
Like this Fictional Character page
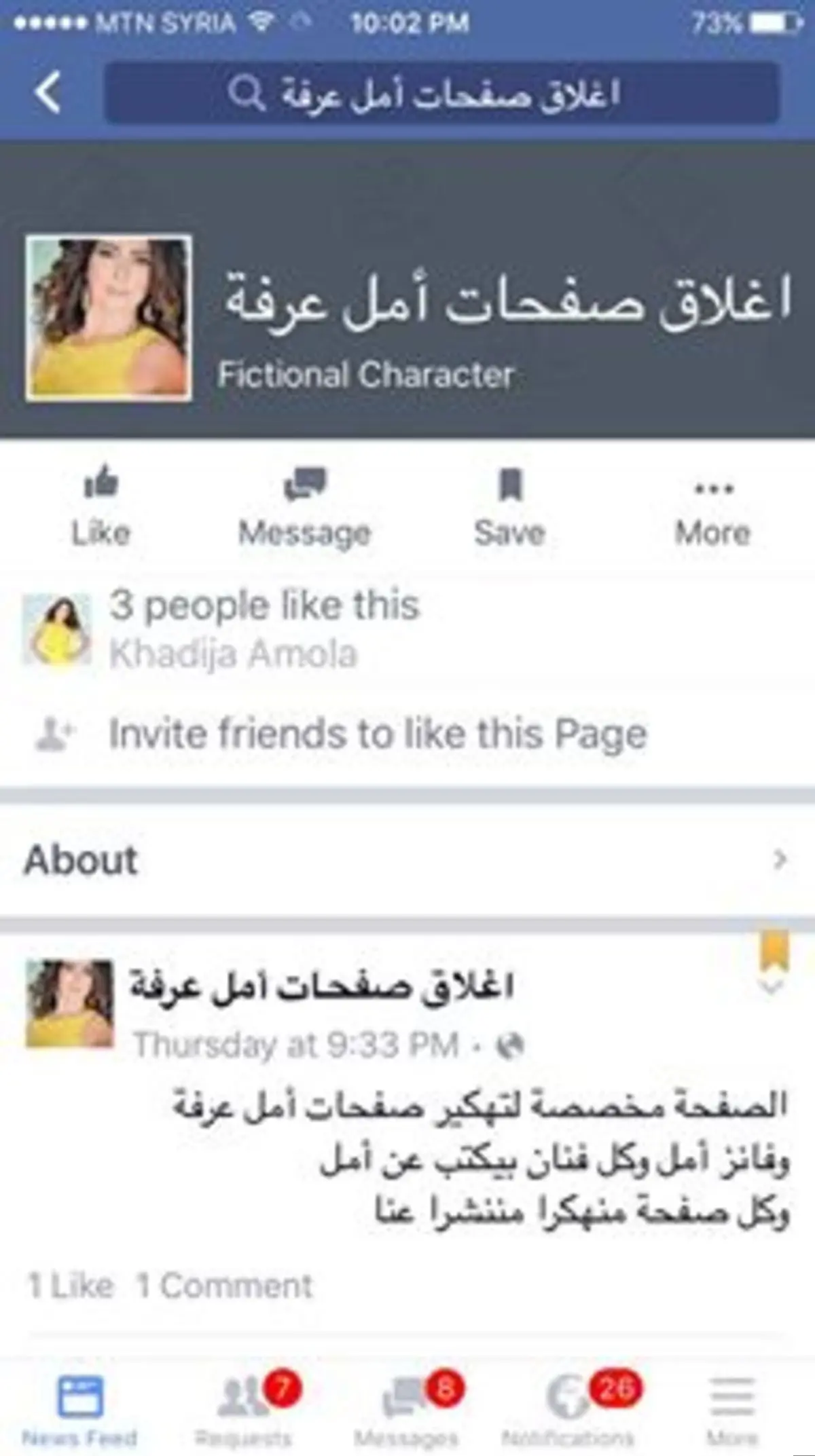coord(101,506)
